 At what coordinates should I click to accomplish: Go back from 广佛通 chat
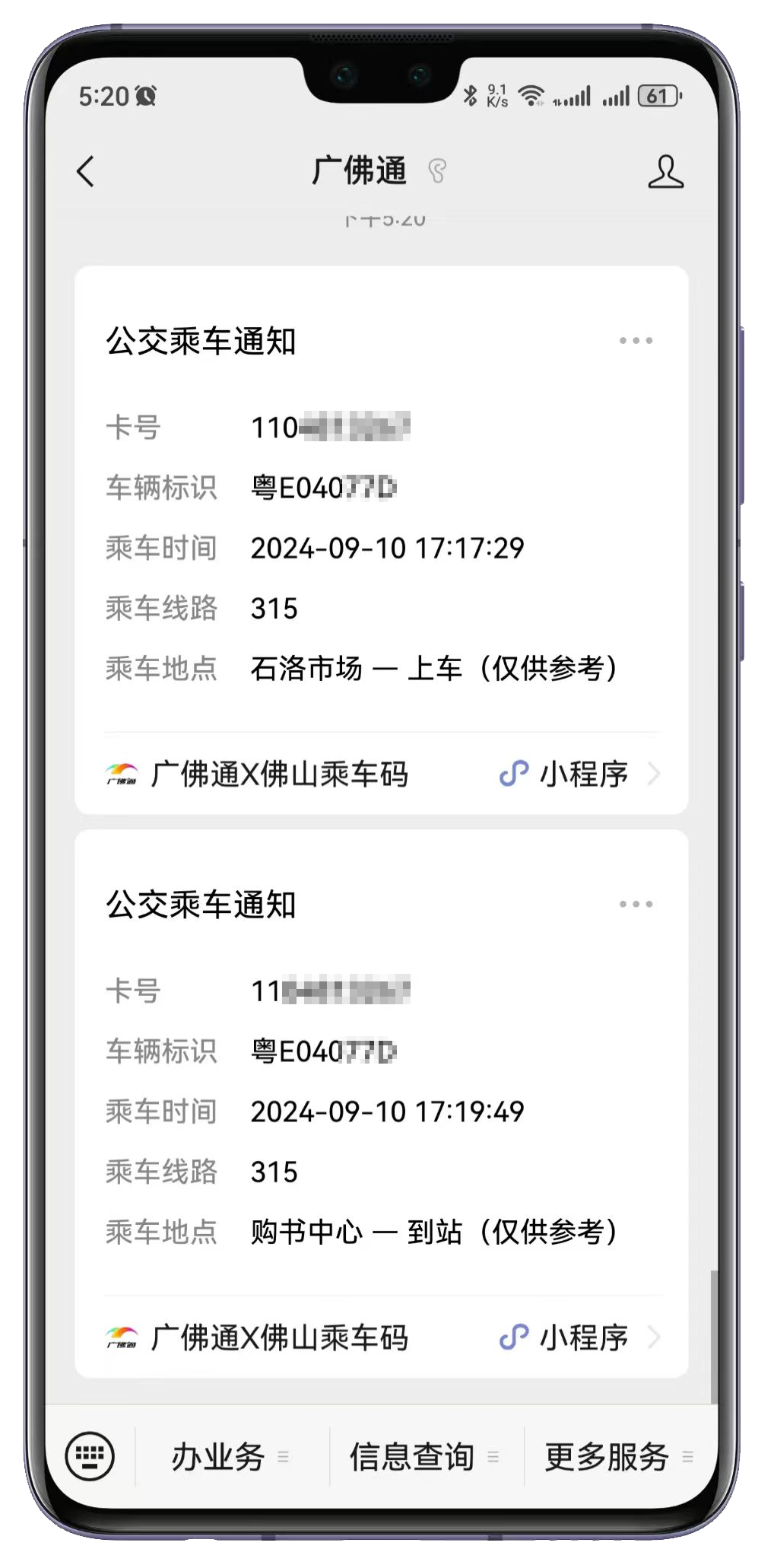86,171
